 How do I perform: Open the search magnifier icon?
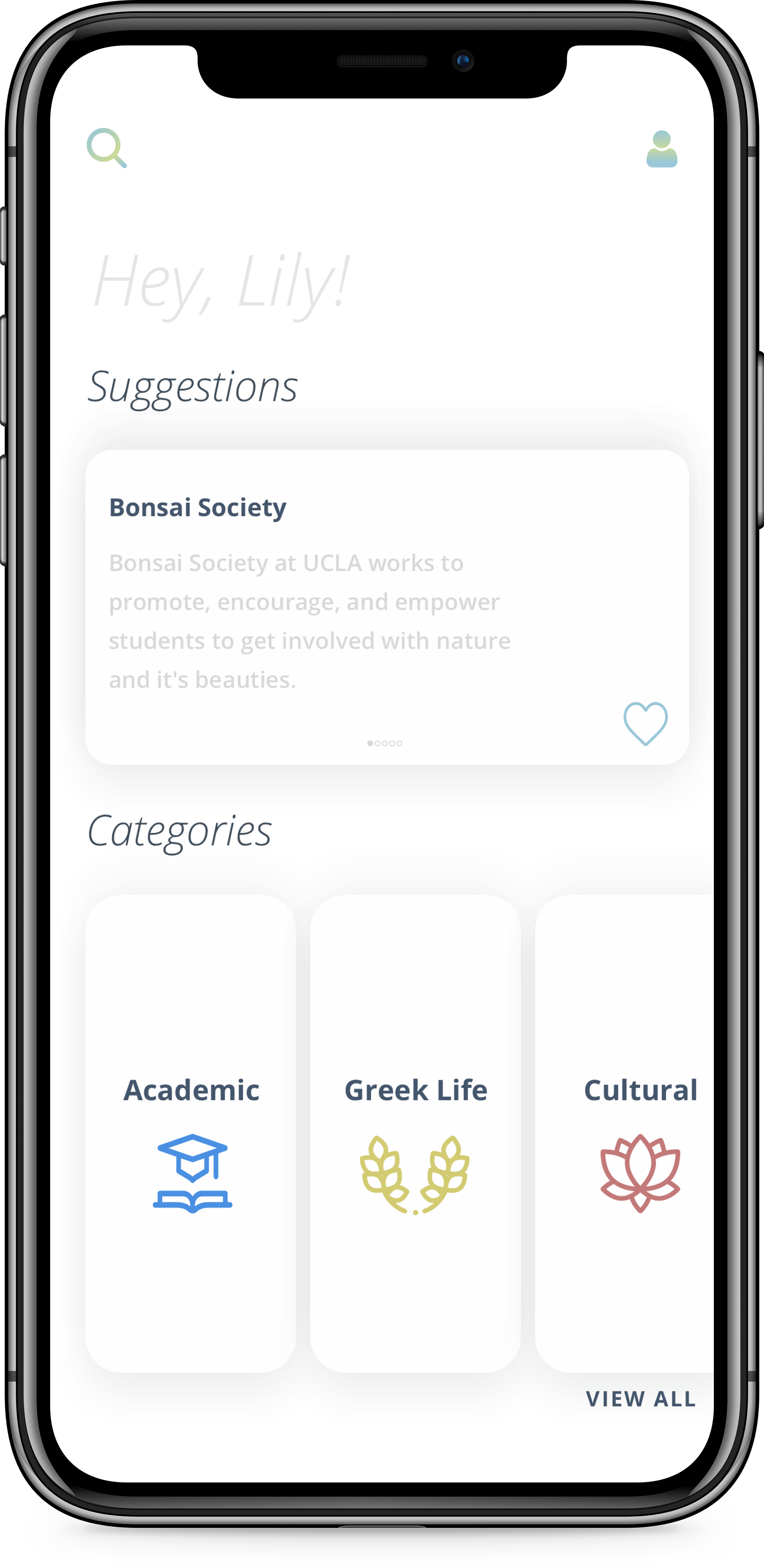point(107,148)
